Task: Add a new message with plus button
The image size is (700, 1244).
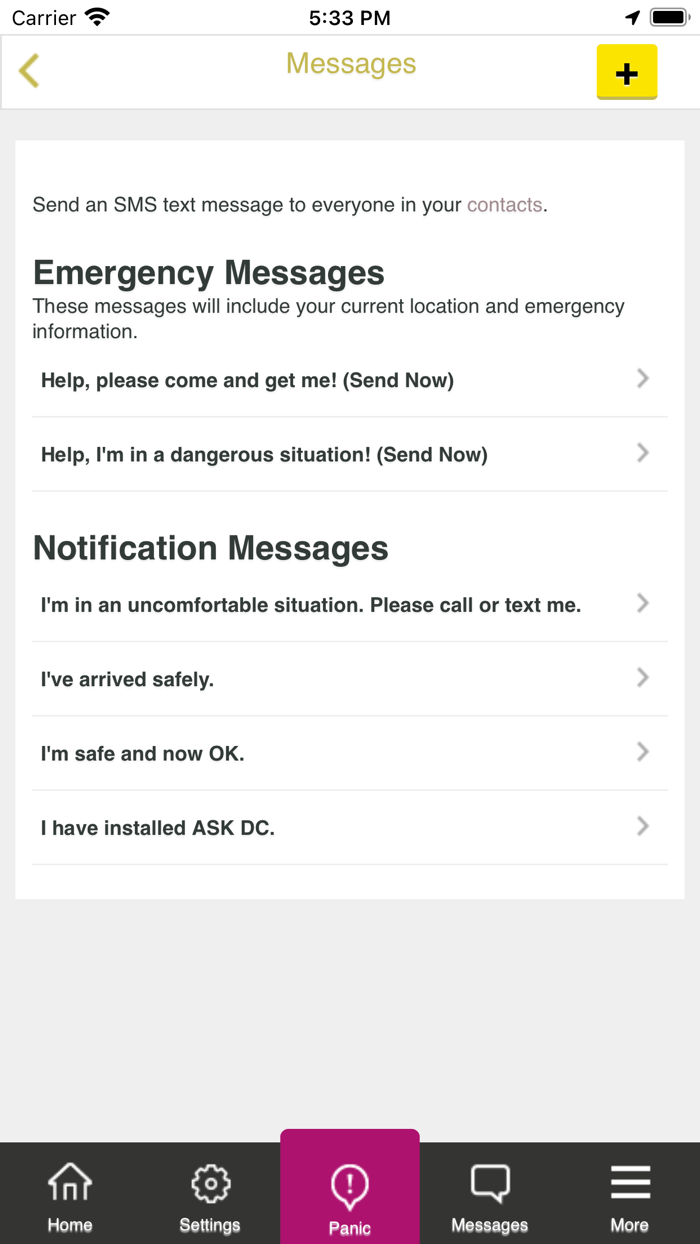Action: coord(627,72)
